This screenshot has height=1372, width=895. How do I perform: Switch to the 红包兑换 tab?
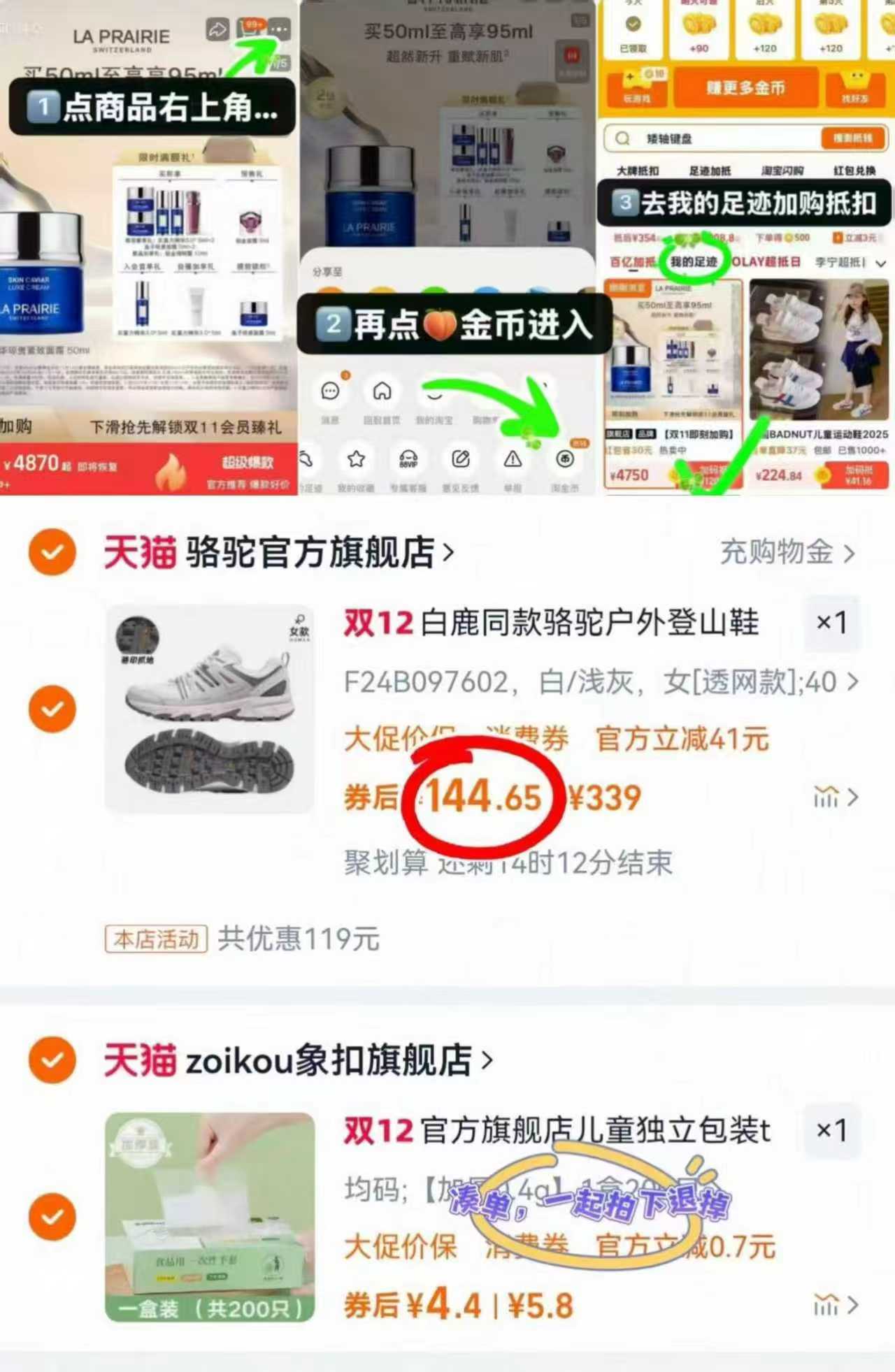(854, 171)
